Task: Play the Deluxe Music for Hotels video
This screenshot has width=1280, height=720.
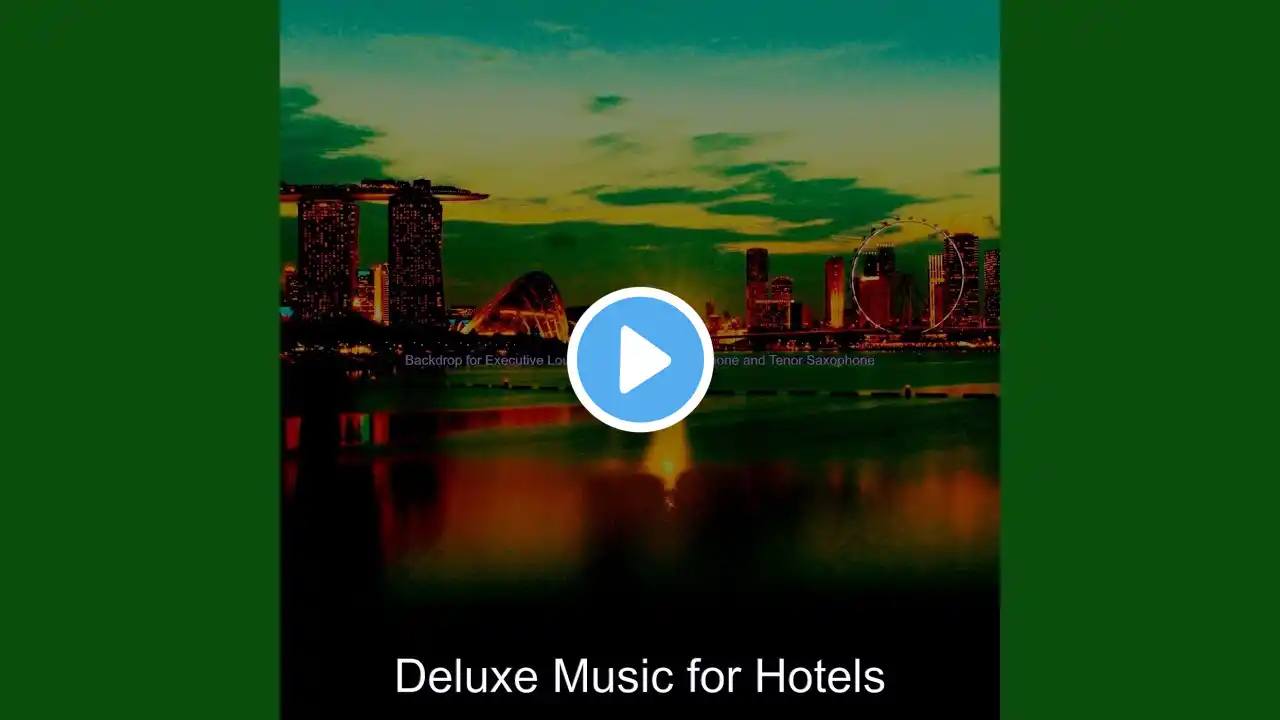Action: click(640, 360)
